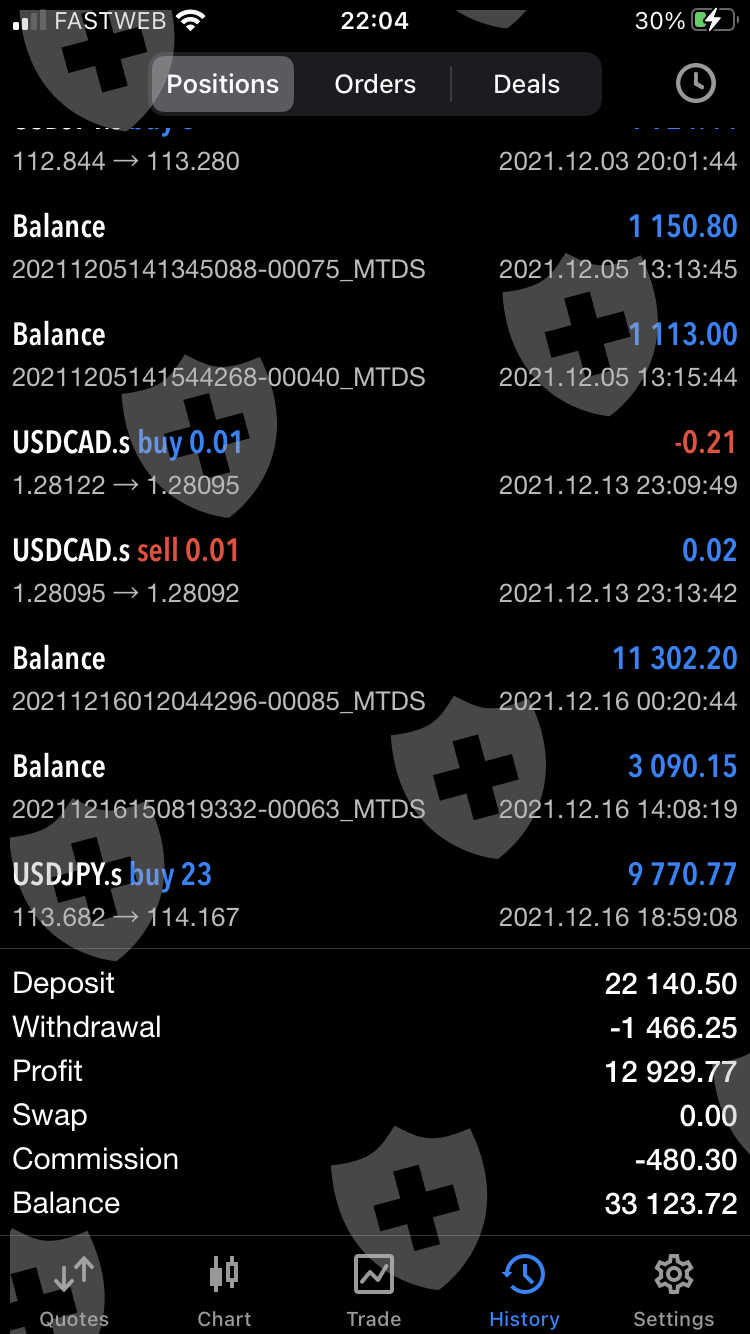
Task: Open the USDCAD.s buy 0.01 position
Action: [375, 462]
